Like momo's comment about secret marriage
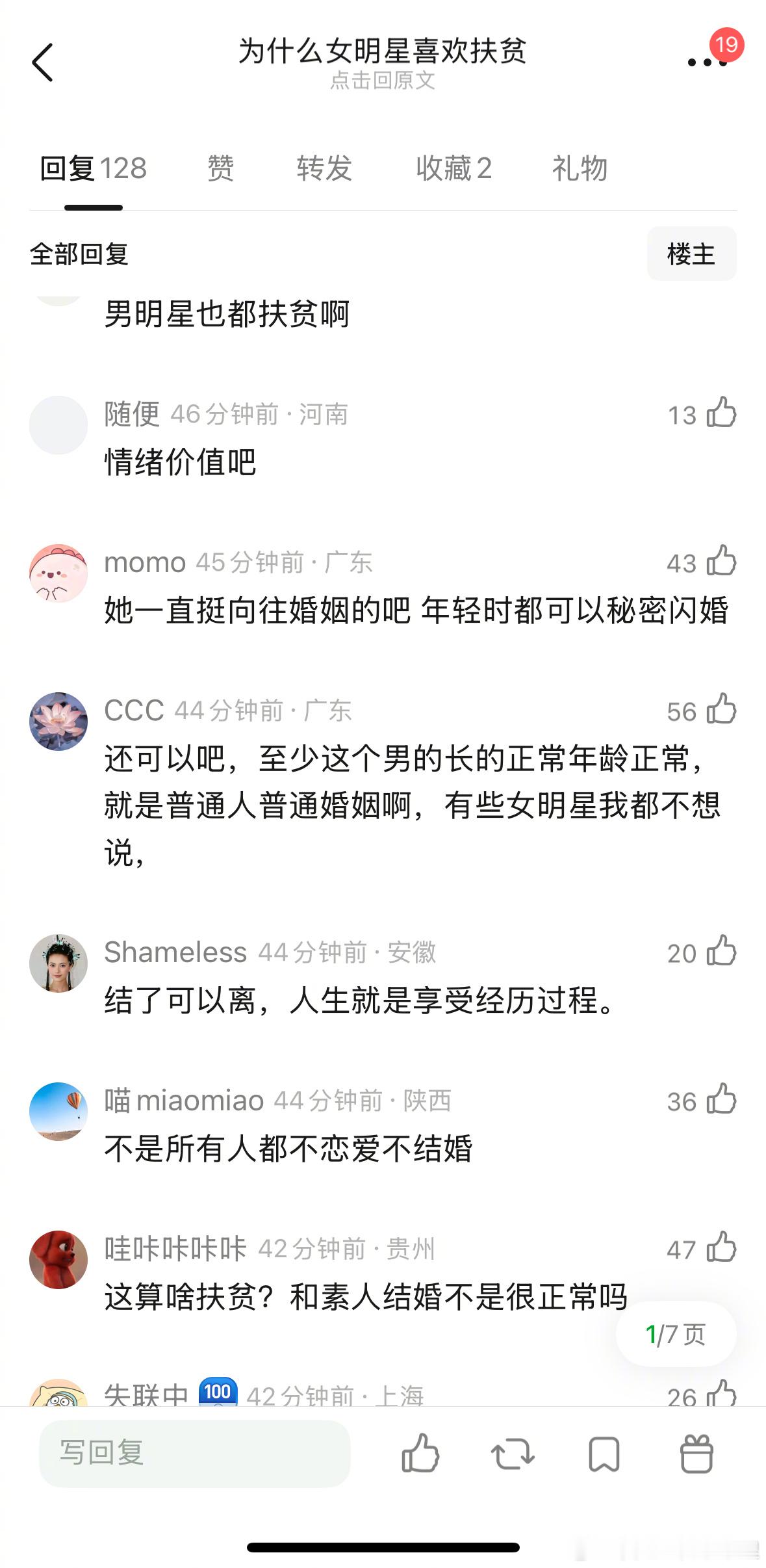Viewport: 766px width, 1568px height. pyautogui.click(x=721, y=563)
